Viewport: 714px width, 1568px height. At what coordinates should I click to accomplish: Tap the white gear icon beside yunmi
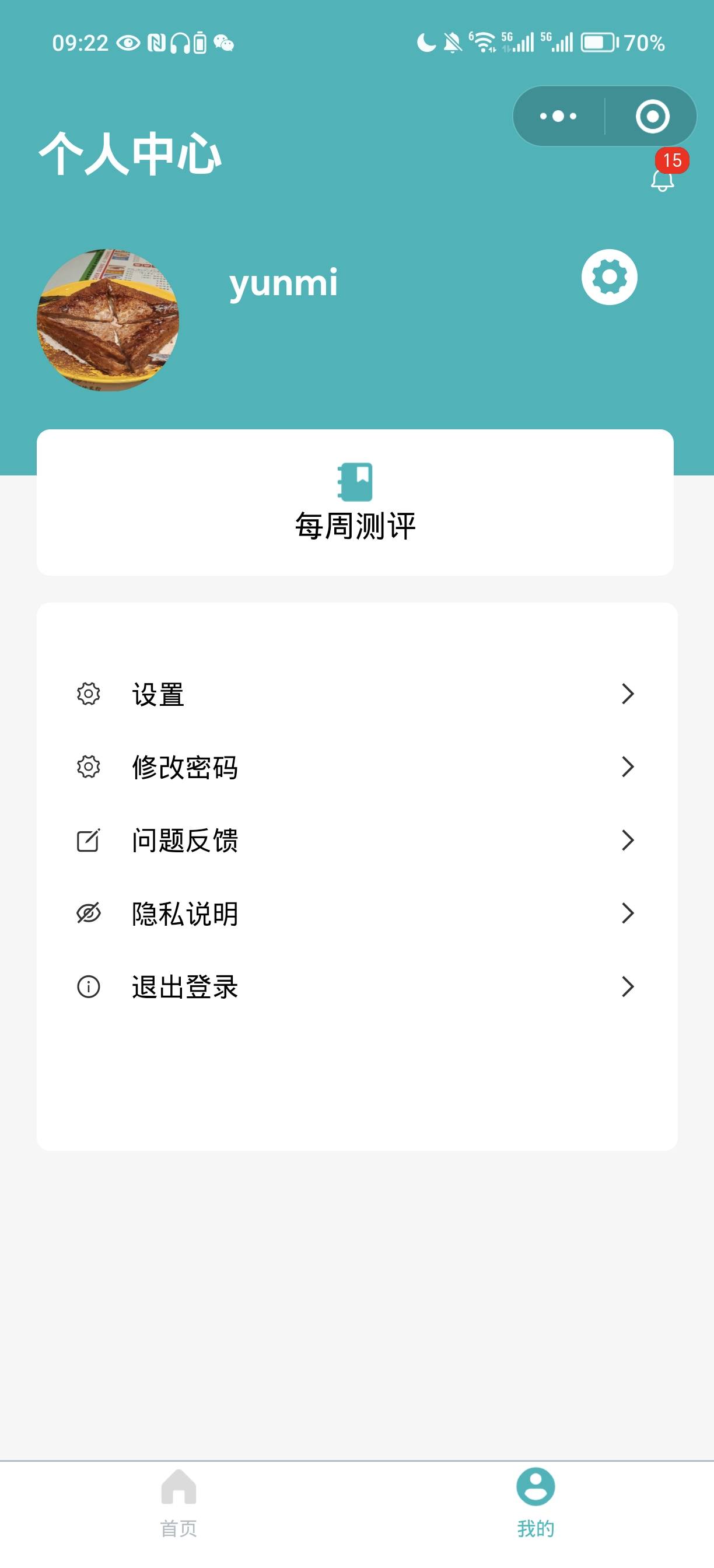[610, 277]
